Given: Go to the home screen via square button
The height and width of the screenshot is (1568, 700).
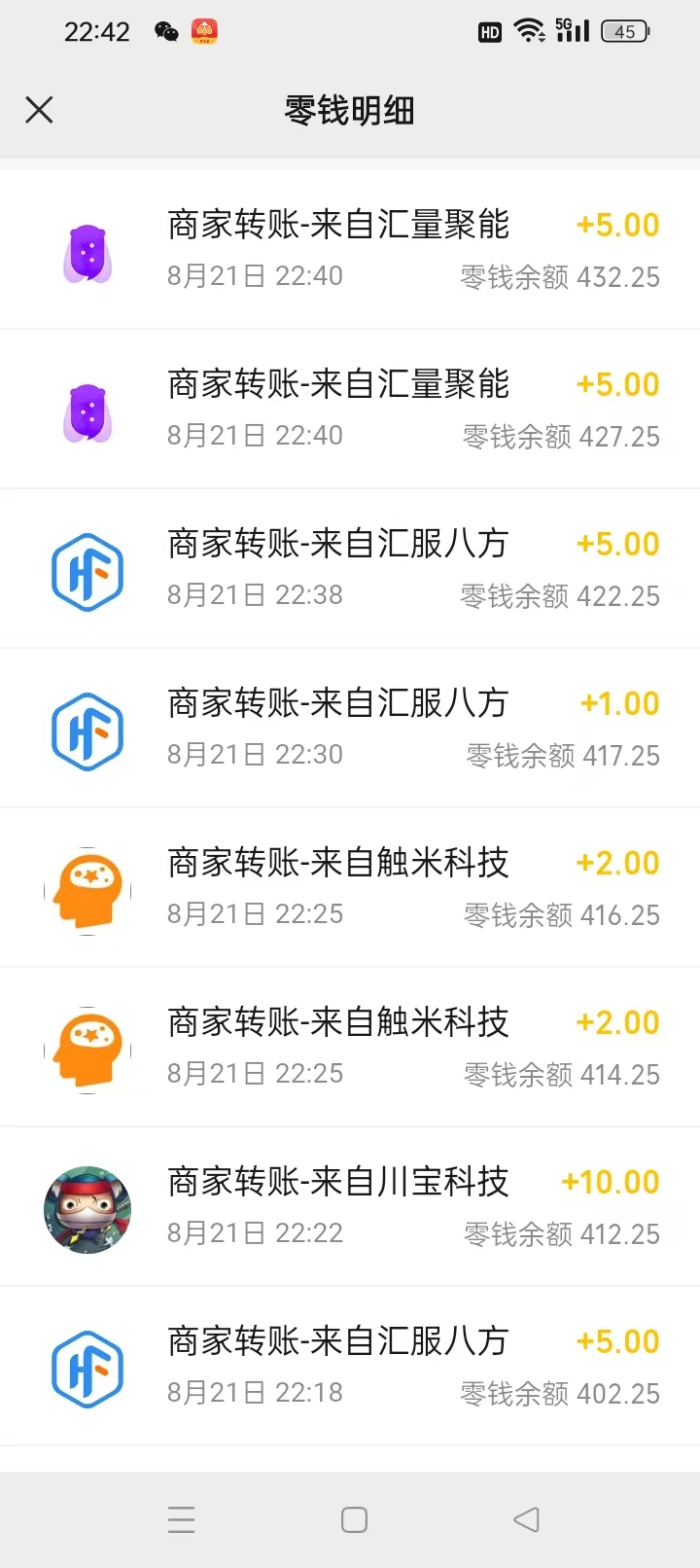Looking at the screenshot, I should [354, 1519].
